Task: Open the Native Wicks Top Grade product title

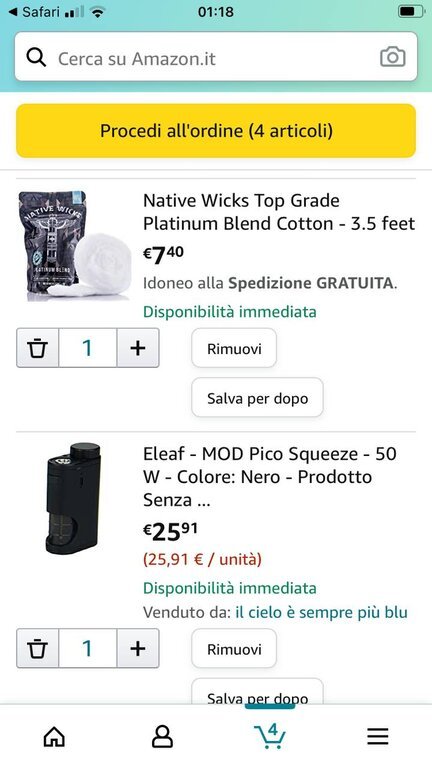Action: 279,212
